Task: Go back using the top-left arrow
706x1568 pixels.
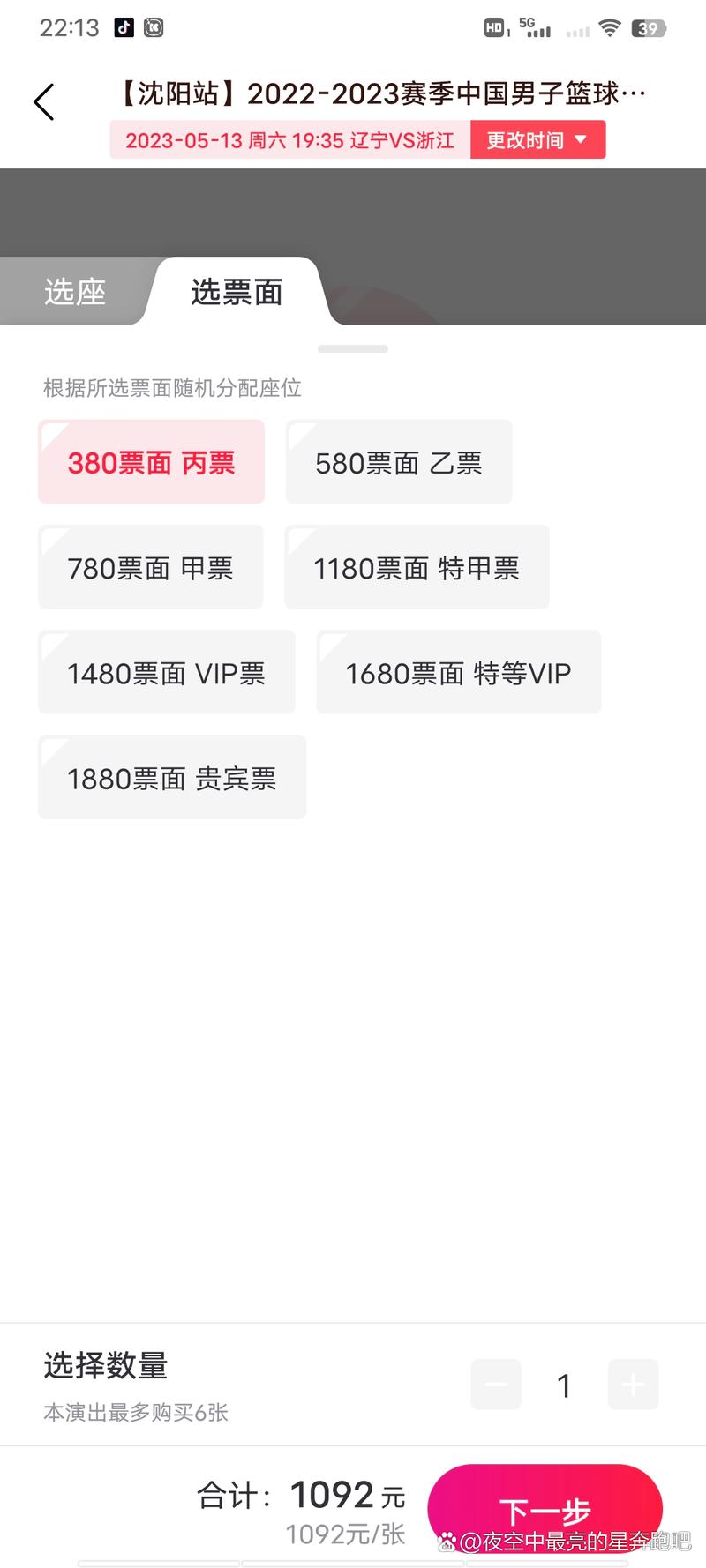Action: [x=44, y=102]
